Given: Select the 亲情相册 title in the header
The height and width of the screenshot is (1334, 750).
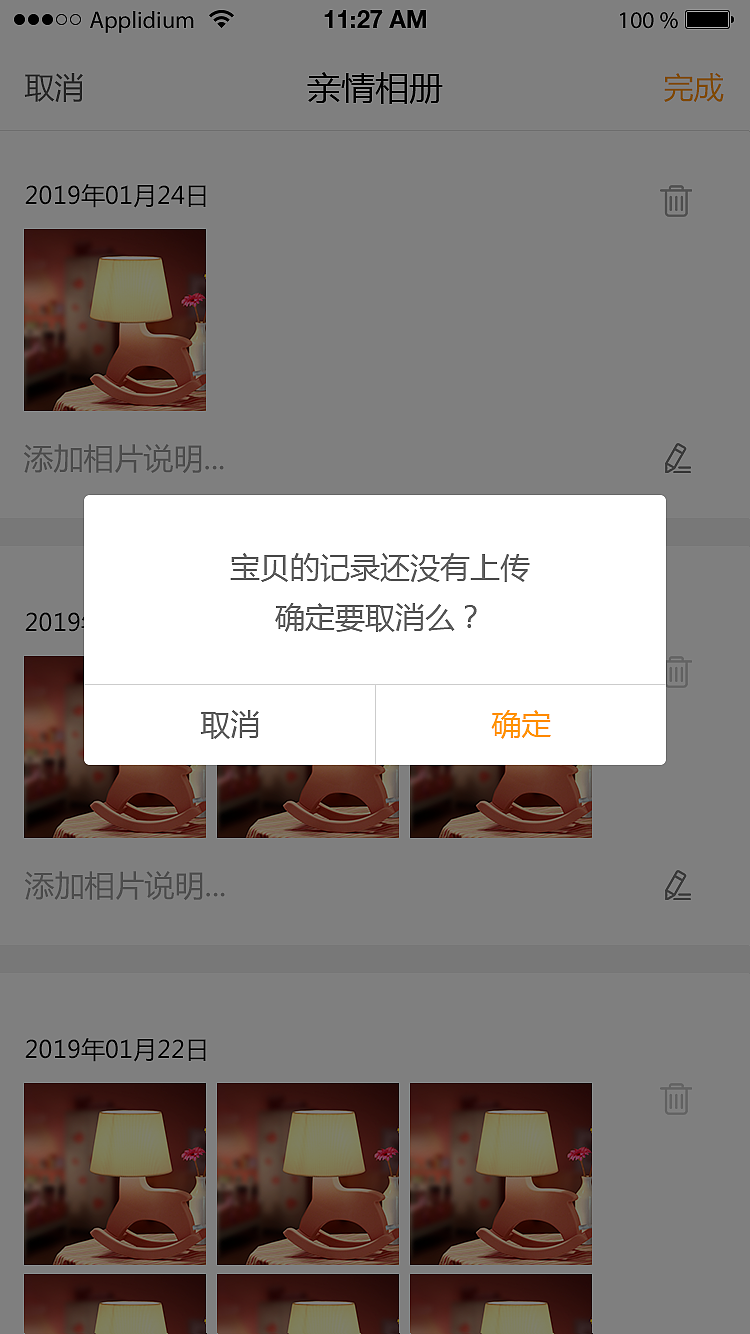Looking at the screenshot, I should (x=375, y=88).
